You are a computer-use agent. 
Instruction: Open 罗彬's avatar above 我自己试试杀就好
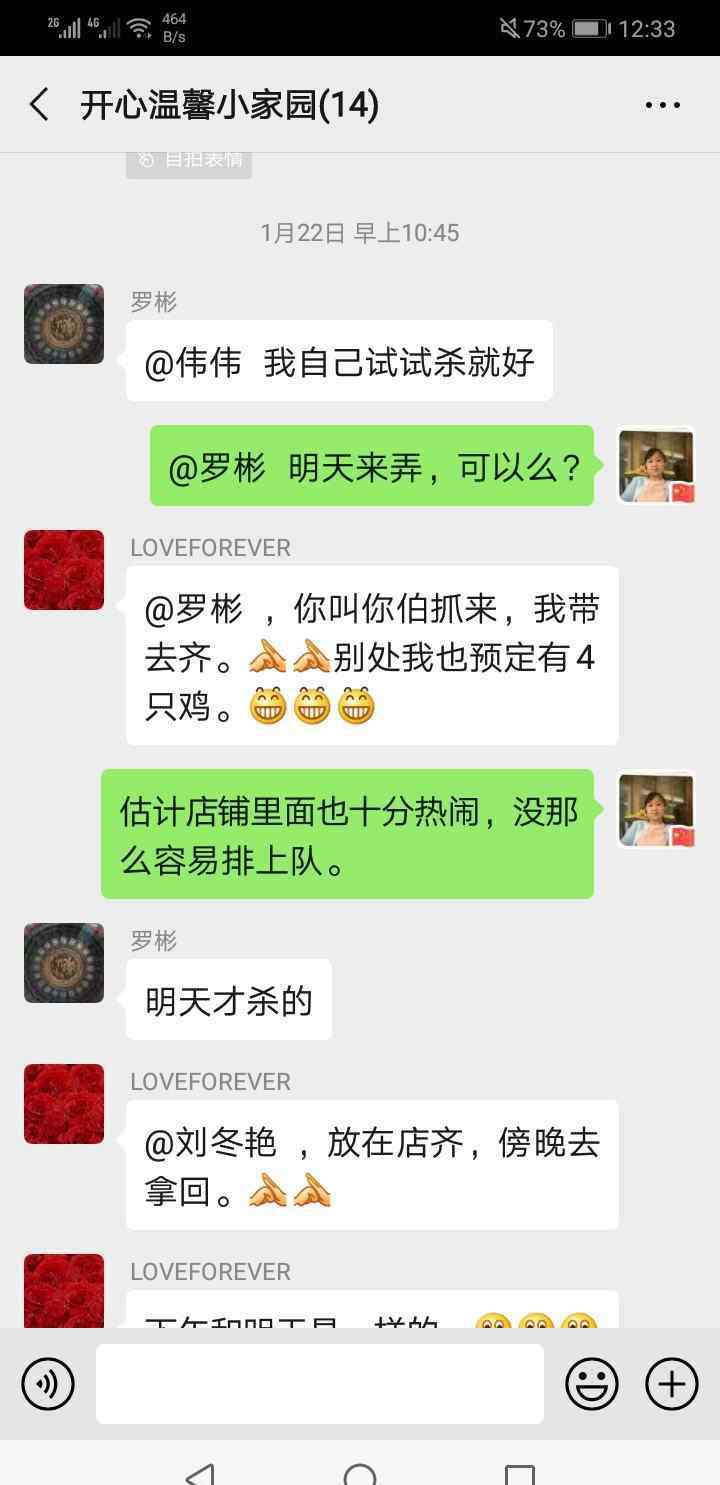pyautogui.click(x=64, y=324)
